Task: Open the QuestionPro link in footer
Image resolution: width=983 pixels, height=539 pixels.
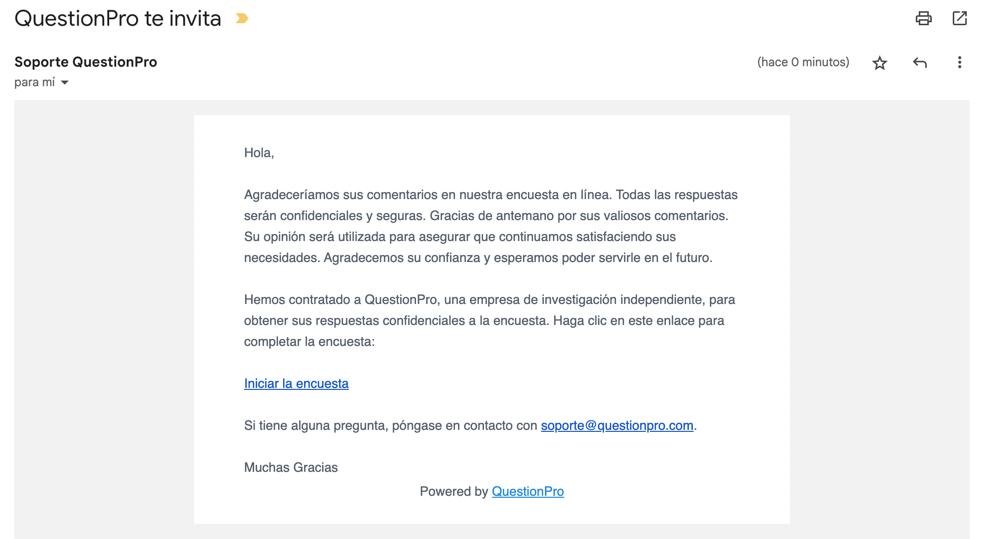Action: click(527, 491)
